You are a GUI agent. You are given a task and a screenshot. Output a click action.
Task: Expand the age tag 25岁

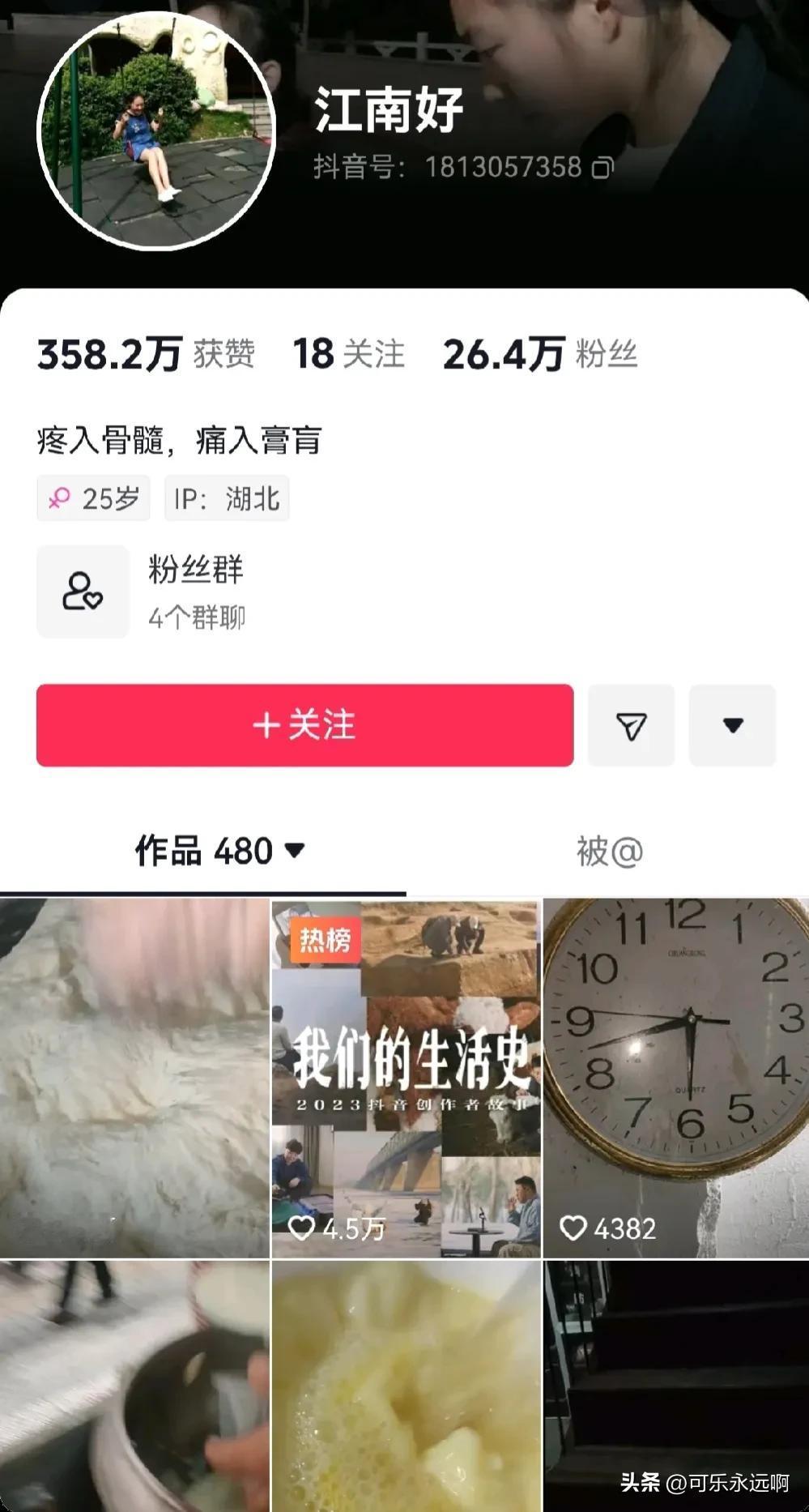click(93, 498)
